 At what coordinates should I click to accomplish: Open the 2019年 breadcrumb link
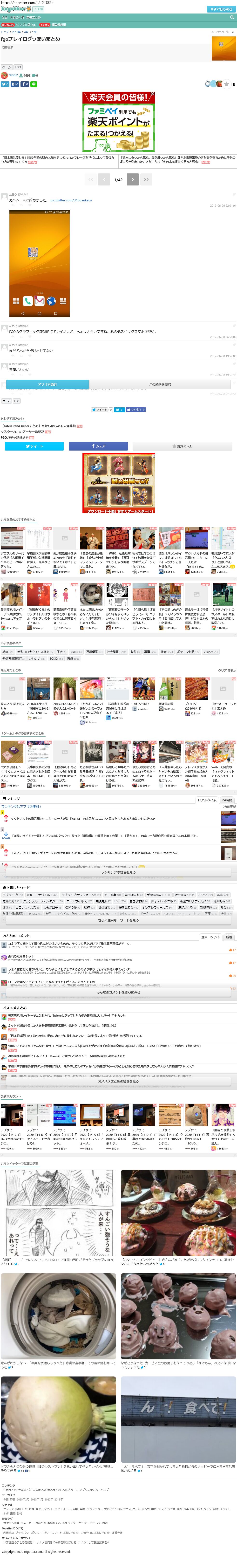point(16,32)
